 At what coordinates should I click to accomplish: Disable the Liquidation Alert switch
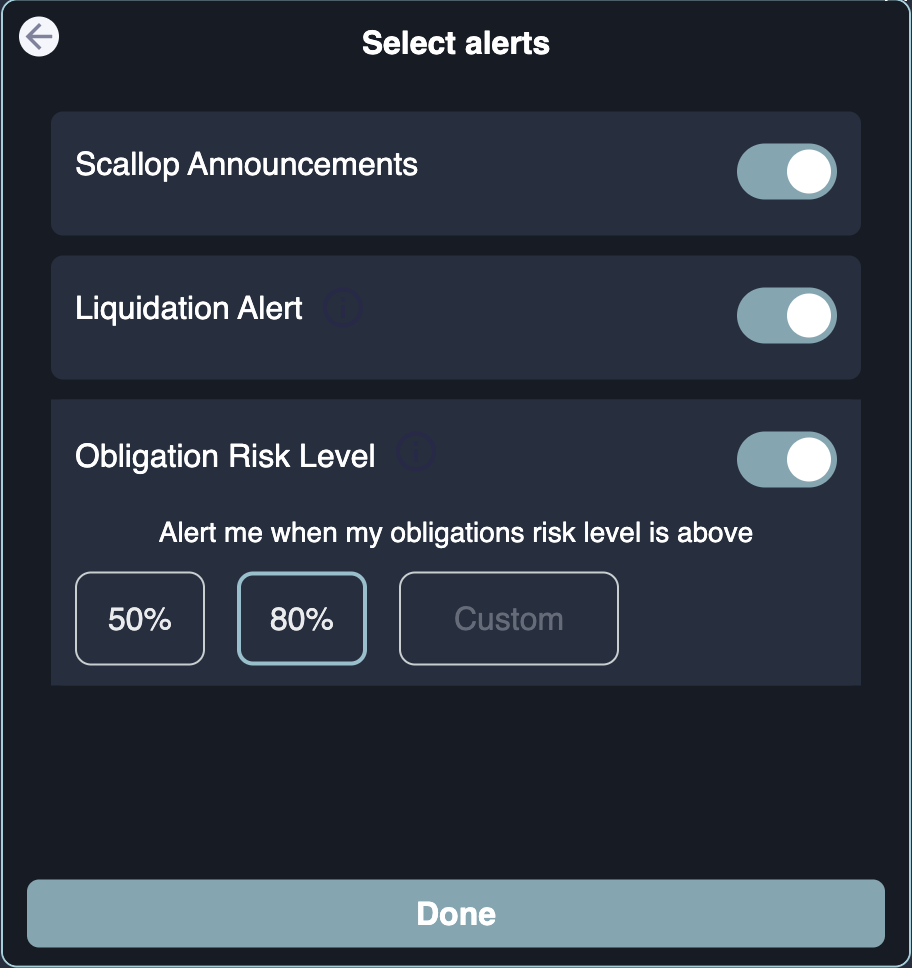click(x=786, y=316)
